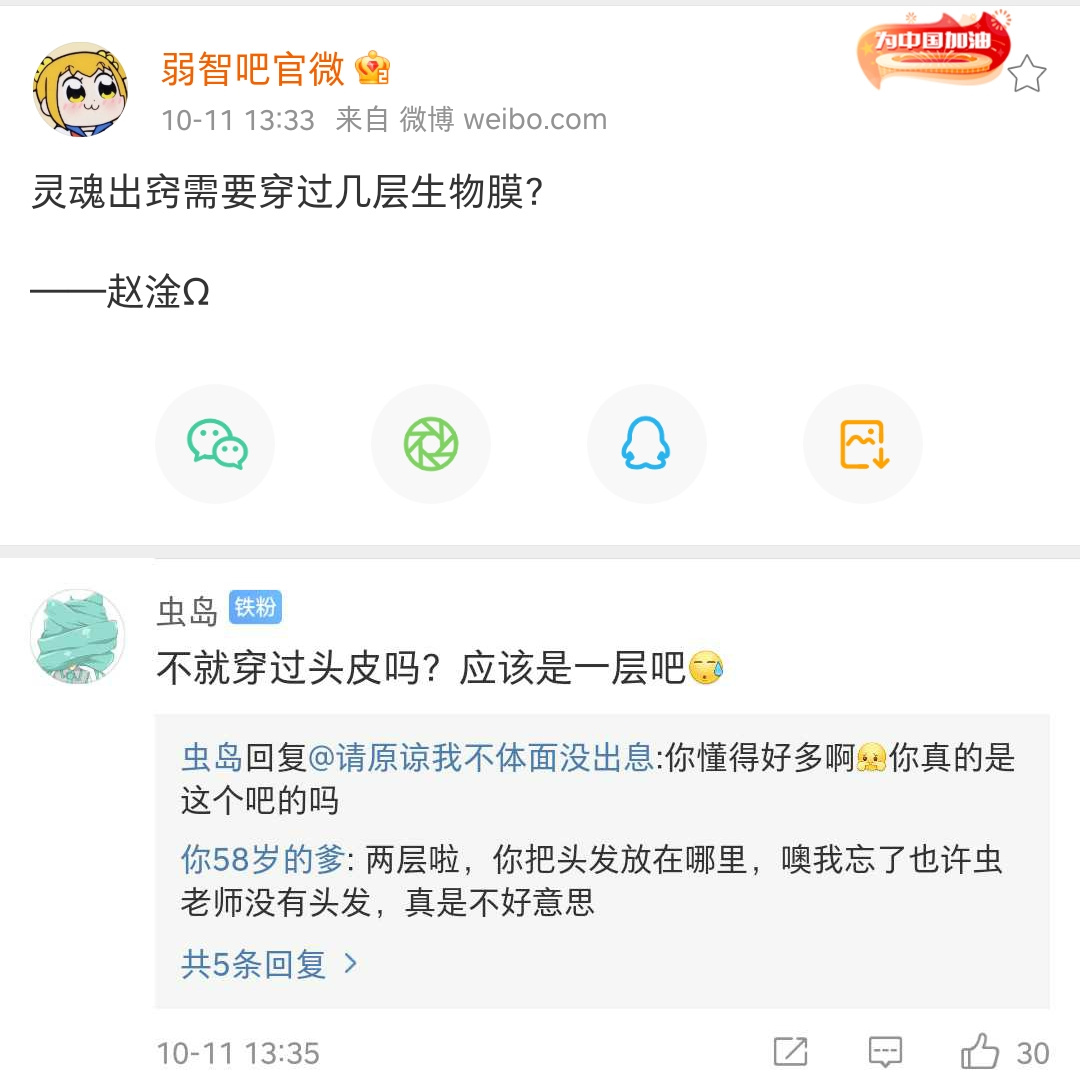Favorite this post with the star icon
The width and height of the screenshot is (1080, 1089).
click(1026, 74)
